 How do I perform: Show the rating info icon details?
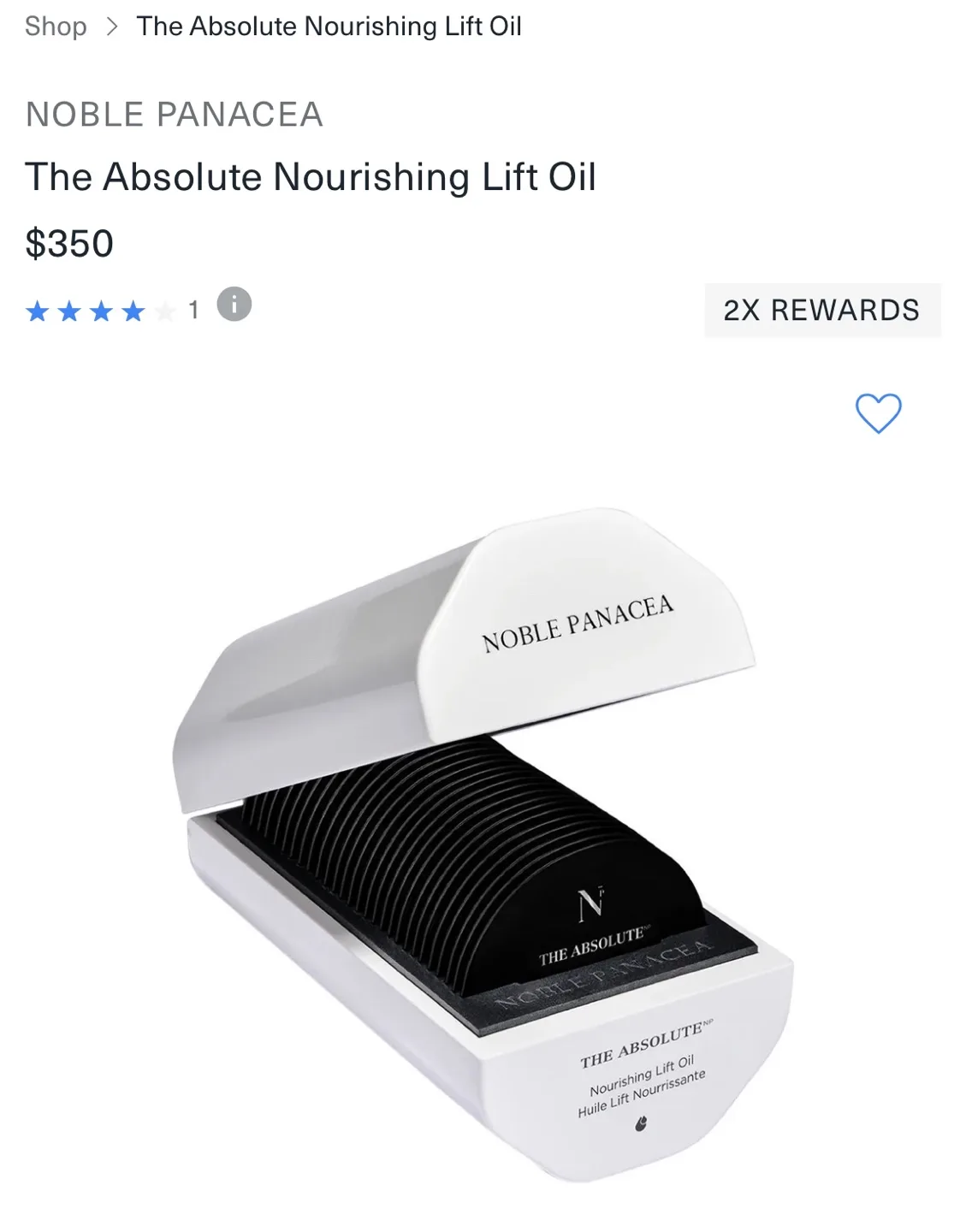234,305
